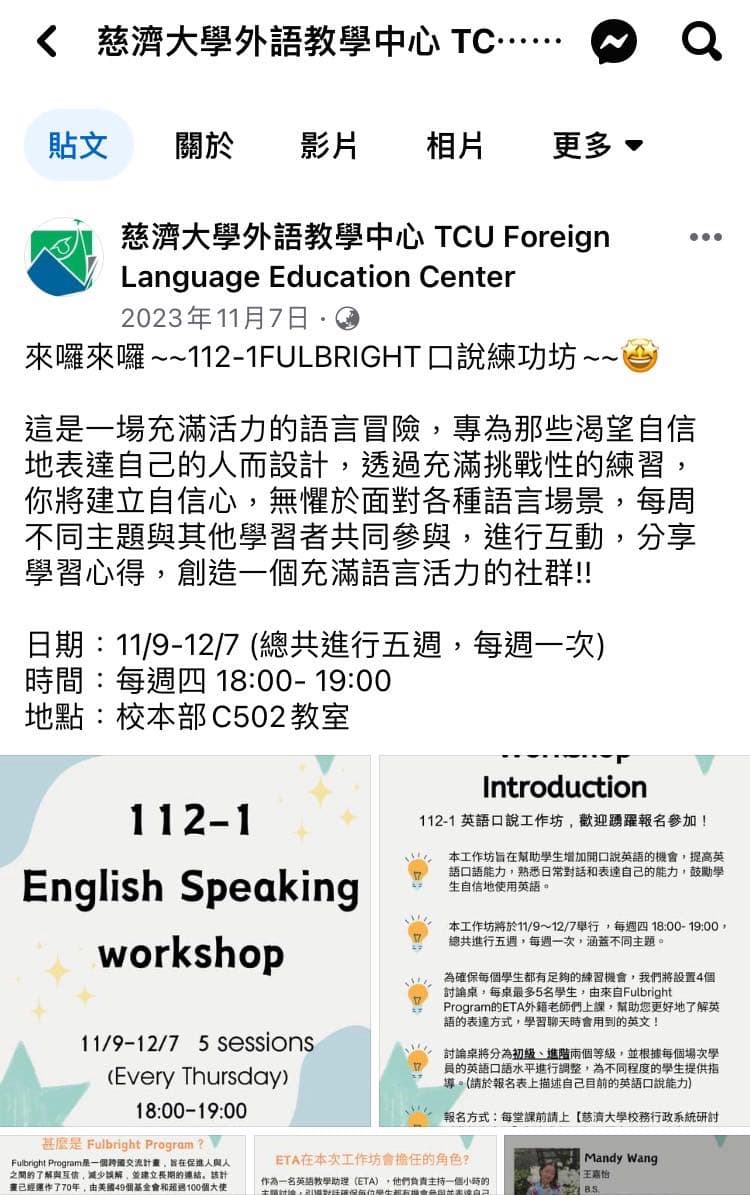Expand the 更多 dropdown
The image size is (750, 1195).
click(x=597, y=146)
